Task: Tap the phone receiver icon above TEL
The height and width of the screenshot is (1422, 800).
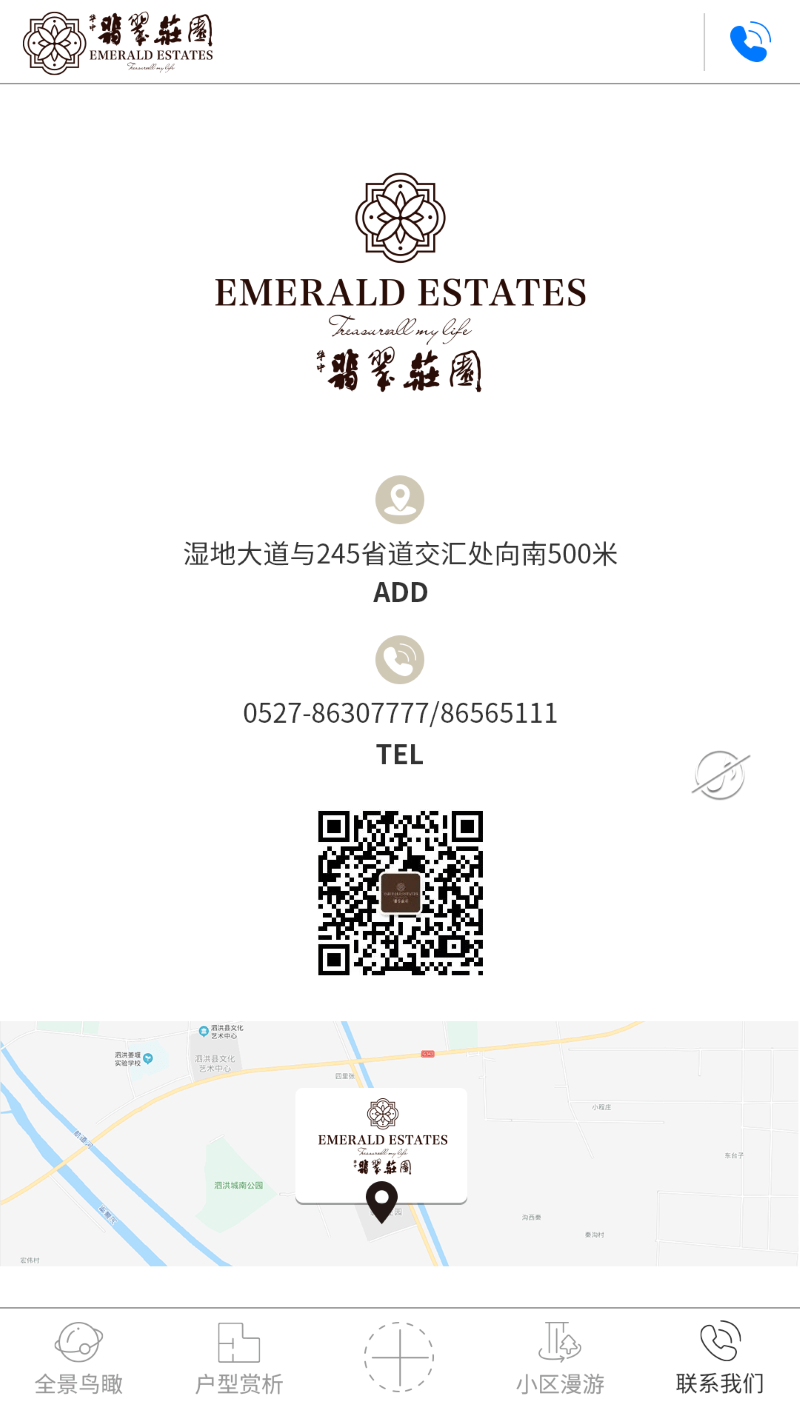Action: coord(400,659)
